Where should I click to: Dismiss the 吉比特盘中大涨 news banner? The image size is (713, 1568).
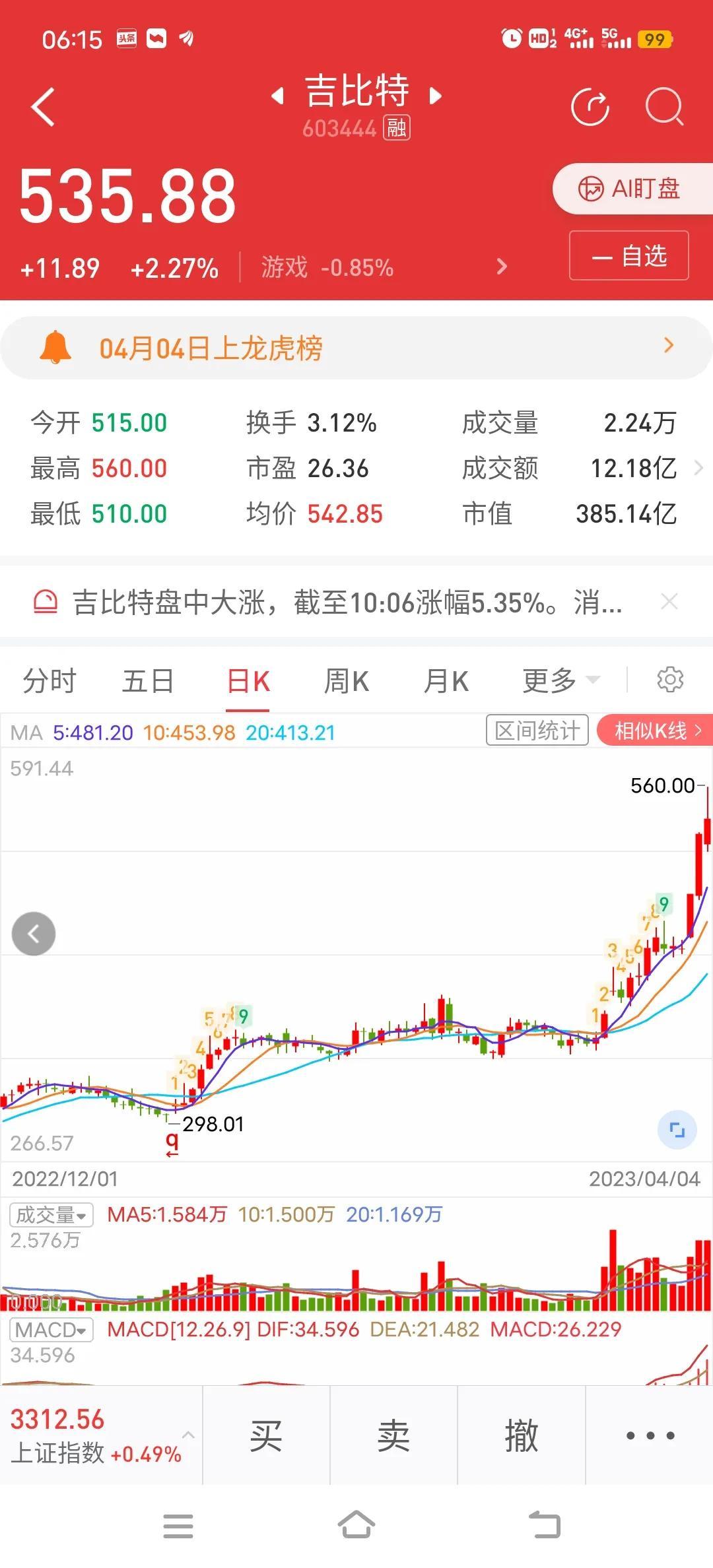pos(669,601)
